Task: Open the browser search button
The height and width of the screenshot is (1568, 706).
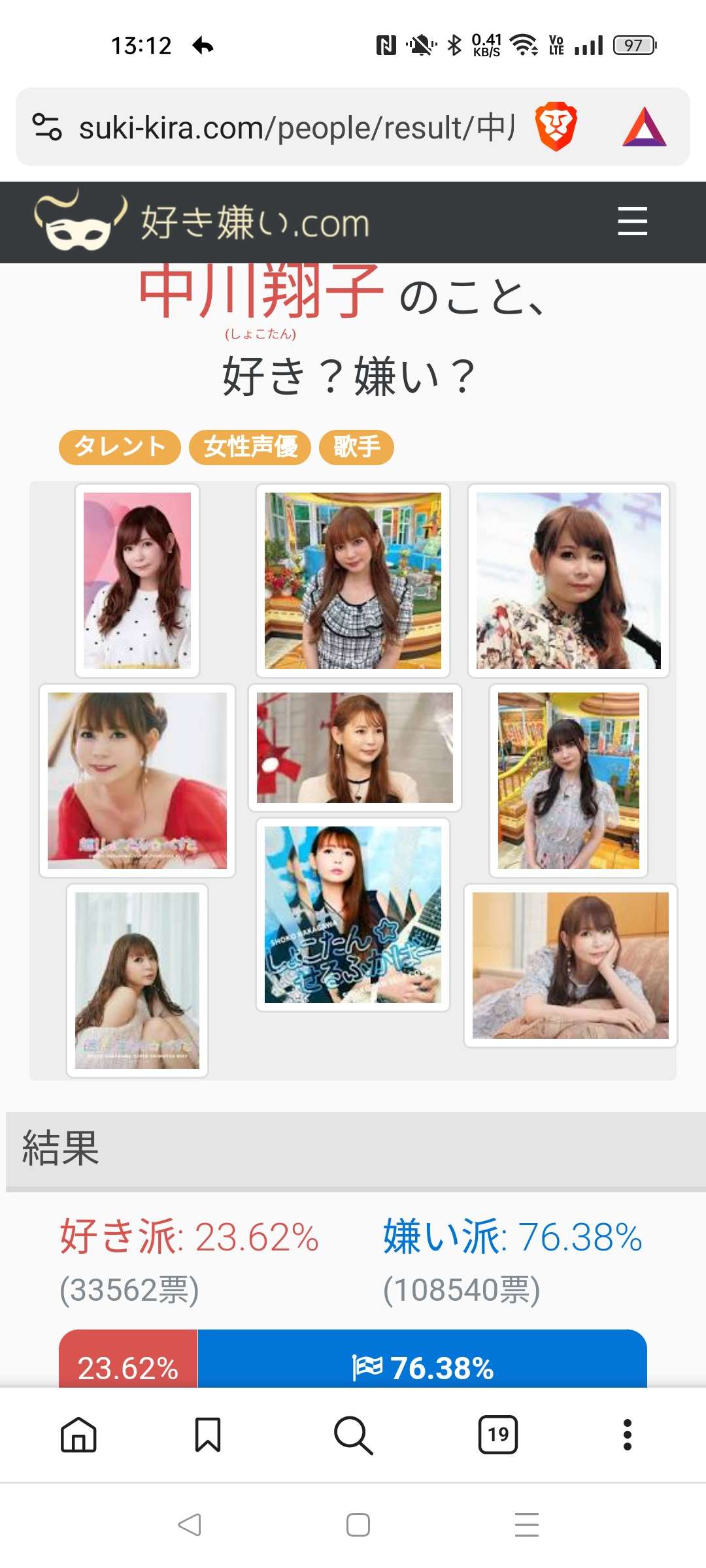Action: (x=353, y=1435)
